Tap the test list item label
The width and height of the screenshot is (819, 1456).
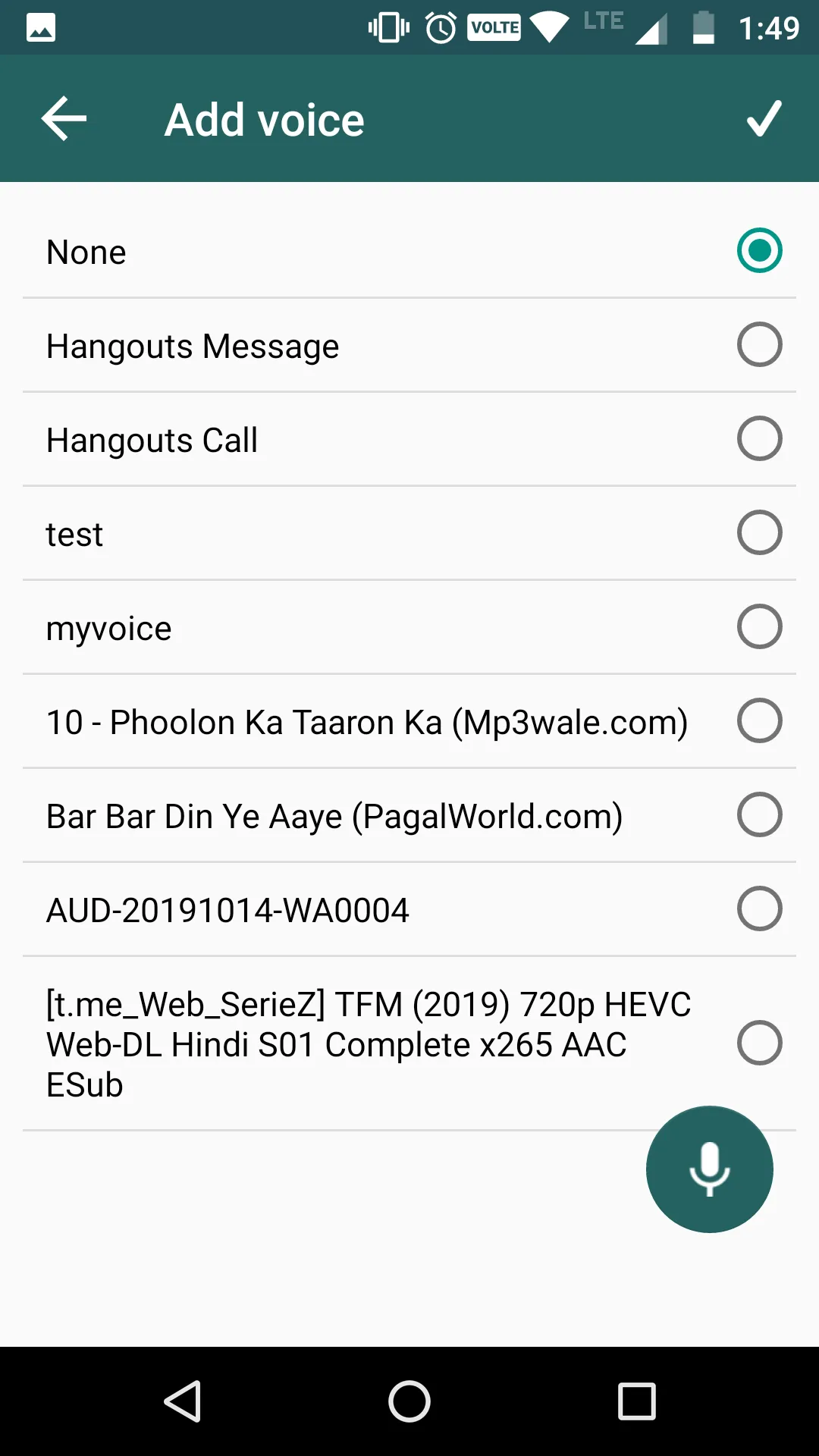[x=74, y=532]
